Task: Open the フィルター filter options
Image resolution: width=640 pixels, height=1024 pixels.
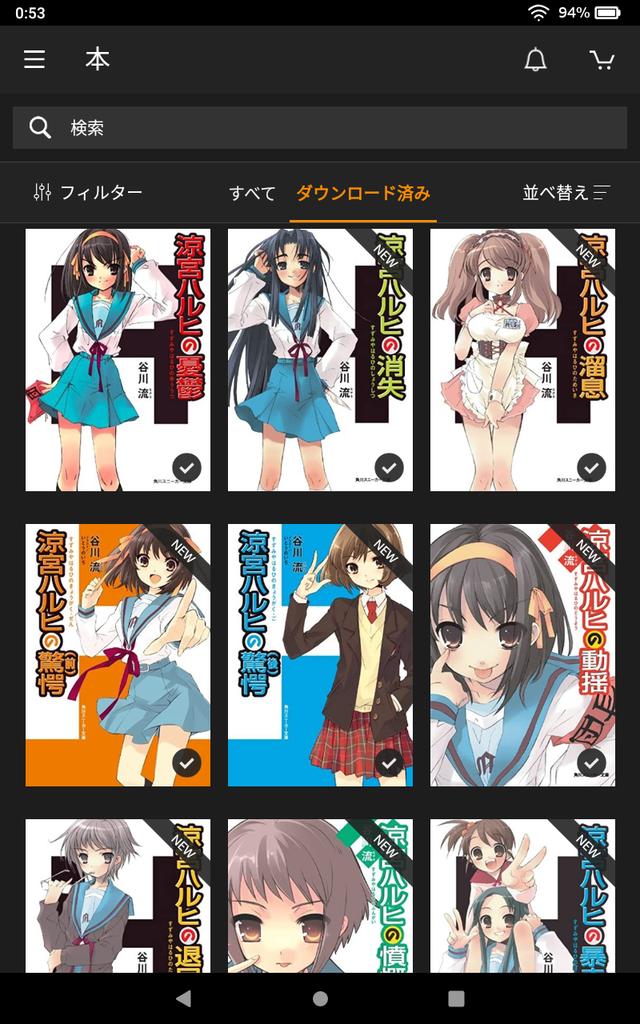Action: click(x=88, y=193)
